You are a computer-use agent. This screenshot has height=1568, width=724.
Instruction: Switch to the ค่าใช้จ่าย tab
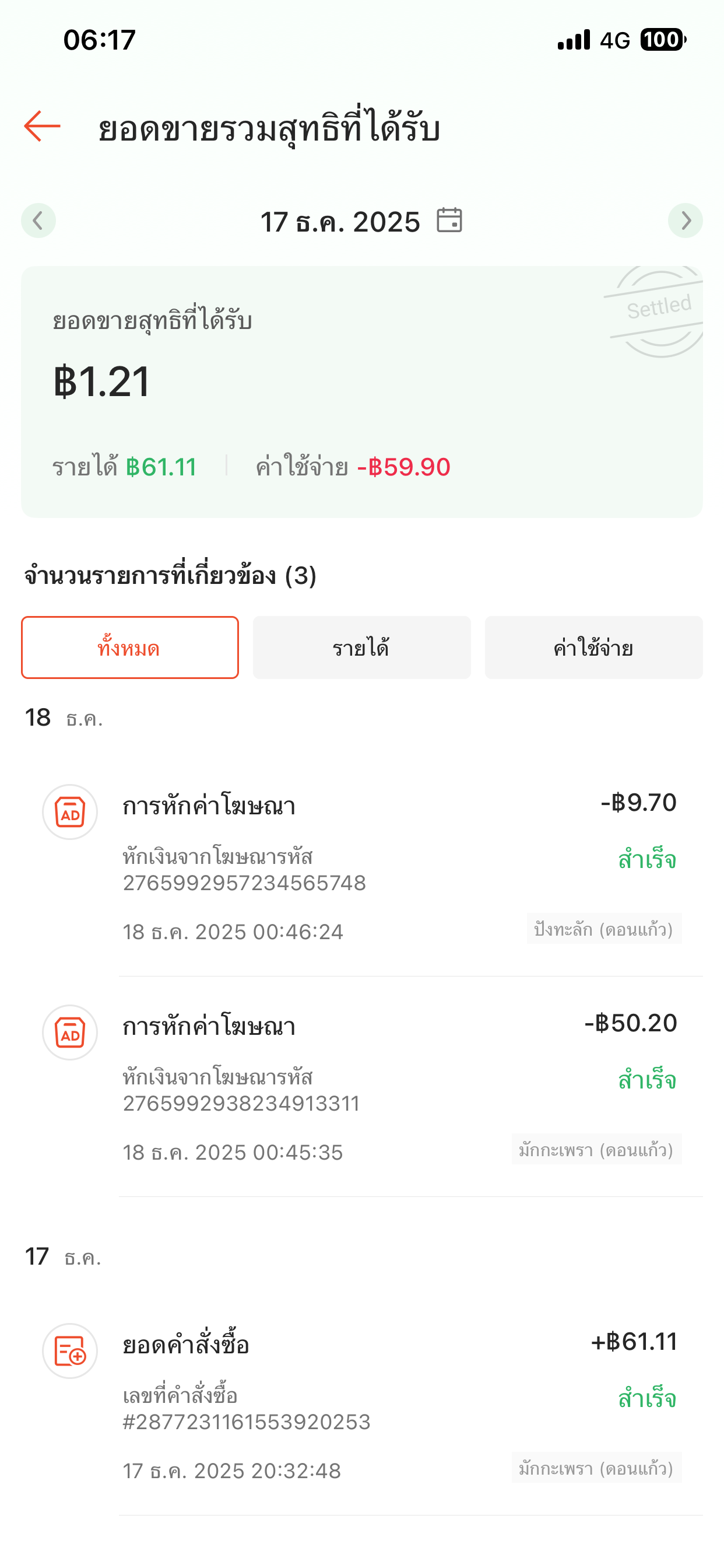click(593, 647)
